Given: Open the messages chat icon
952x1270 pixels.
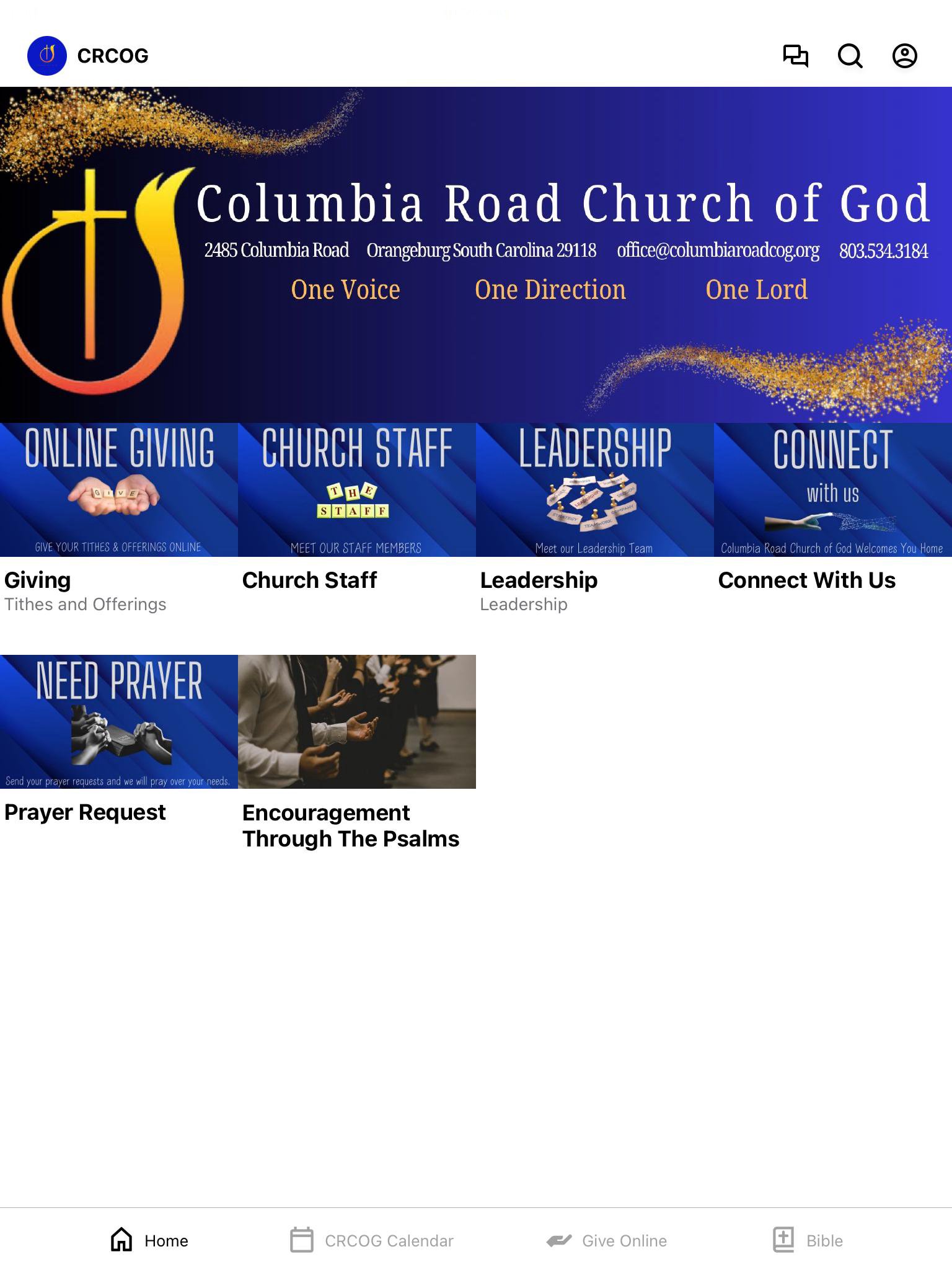Looking at the screenshot, I should [x=795, y=56].
